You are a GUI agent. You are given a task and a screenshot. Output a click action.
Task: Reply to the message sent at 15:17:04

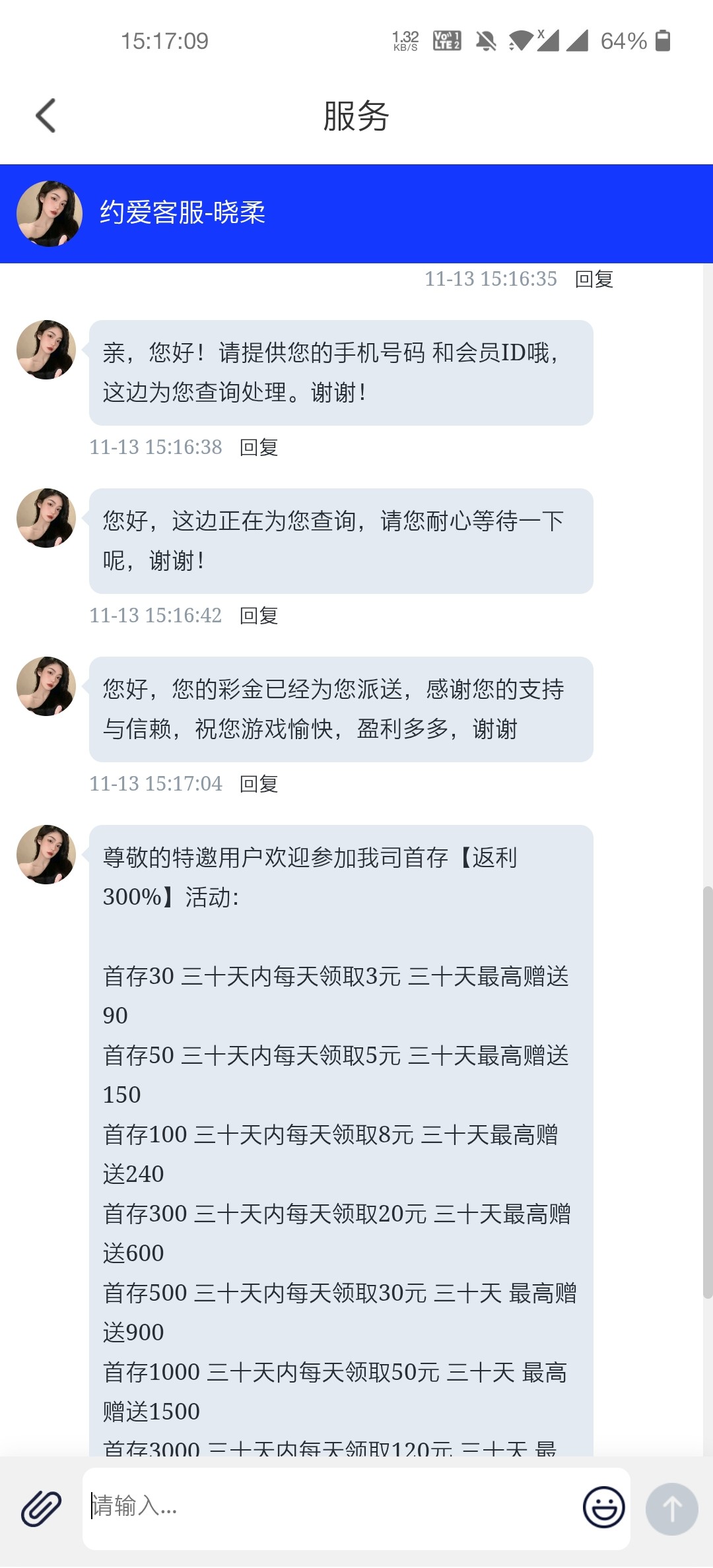point(259,784)
